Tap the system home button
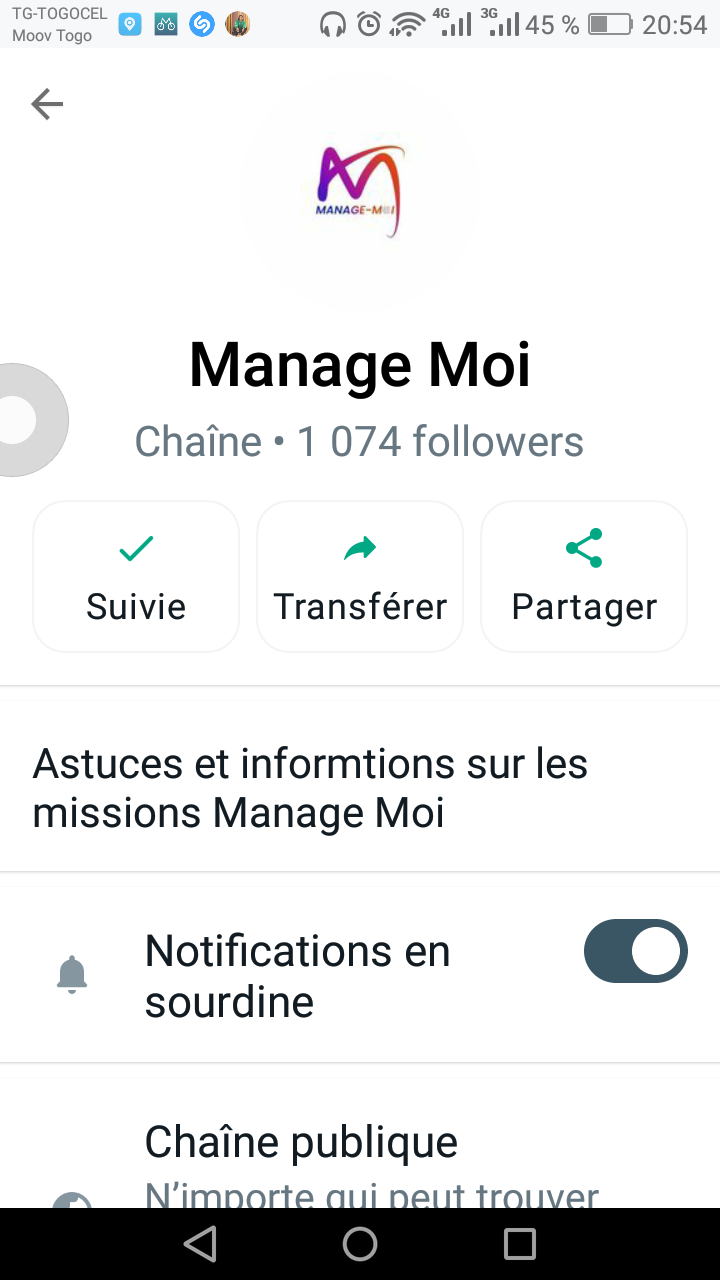The height and width of the screenshot is (1280, 720). pos(360,1244)
